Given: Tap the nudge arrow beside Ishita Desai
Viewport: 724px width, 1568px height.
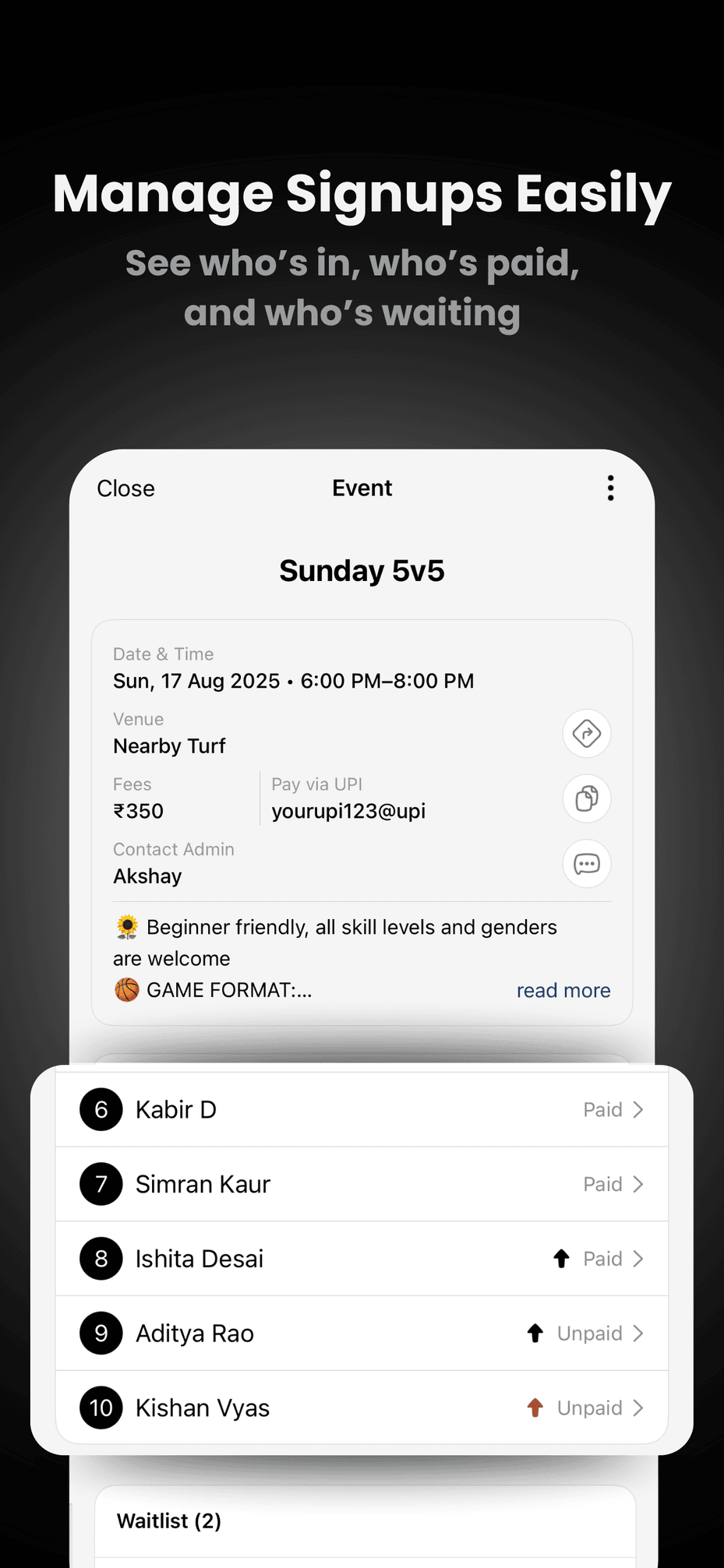Looking at the screenshot, I should click(x=561, y=1258).
